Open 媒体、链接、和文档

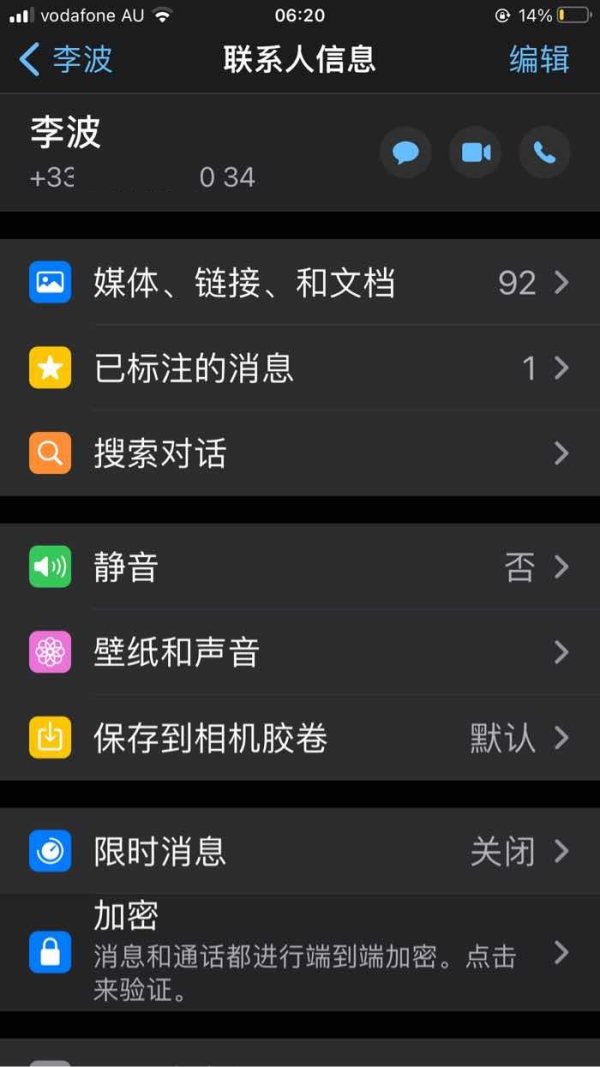[x=300, y=282]
